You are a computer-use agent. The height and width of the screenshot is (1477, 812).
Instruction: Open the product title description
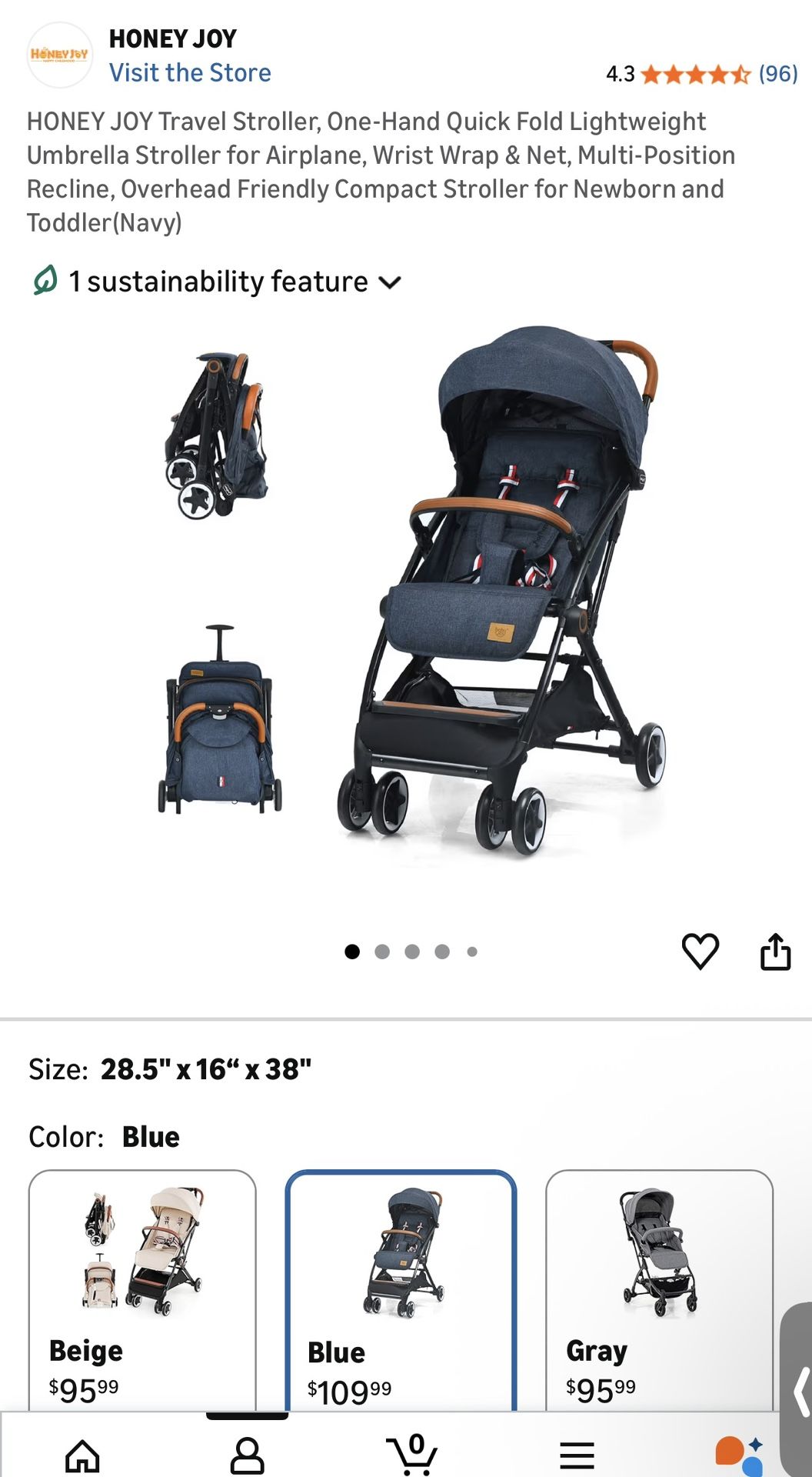point(382,171)
